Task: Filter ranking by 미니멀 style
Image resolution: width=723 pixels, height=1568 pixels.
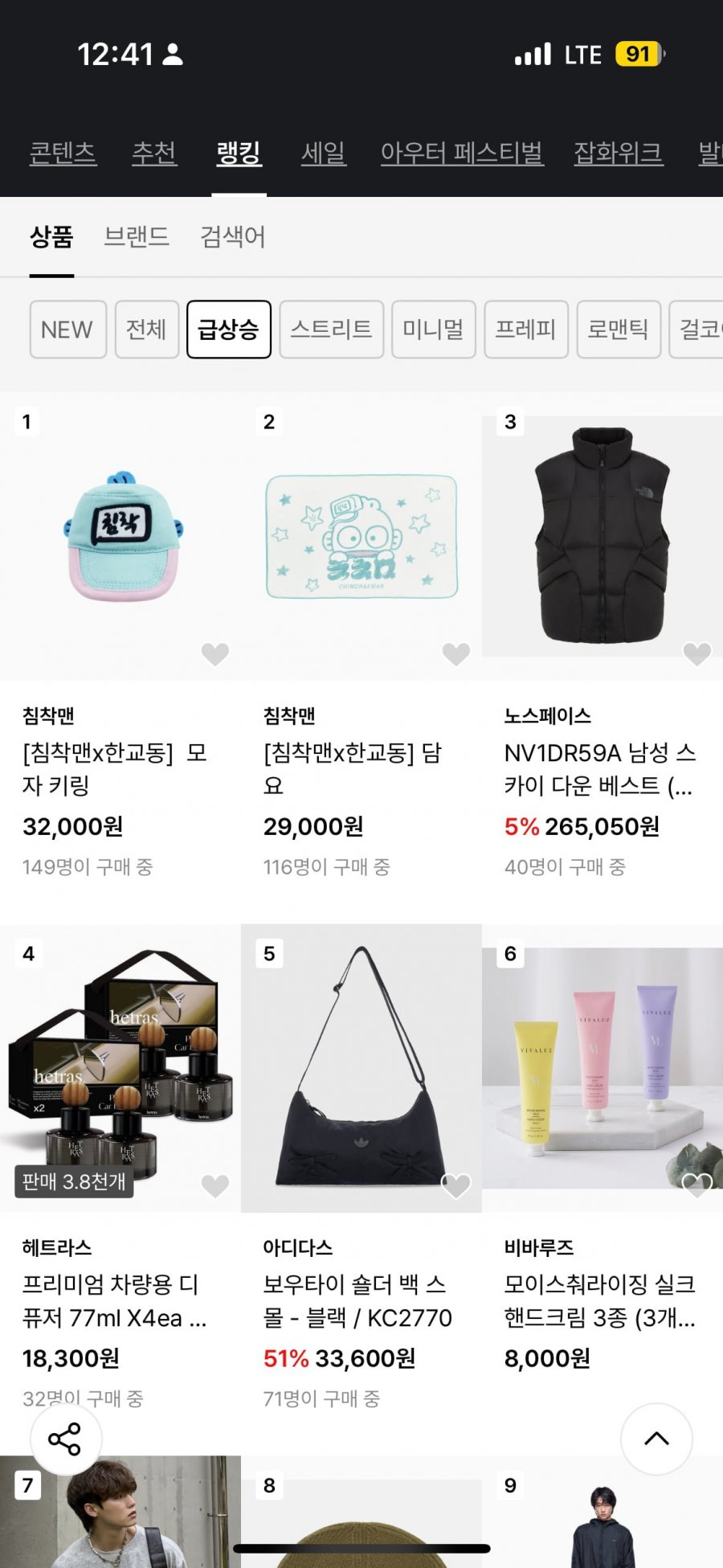Action: (433, 330)
